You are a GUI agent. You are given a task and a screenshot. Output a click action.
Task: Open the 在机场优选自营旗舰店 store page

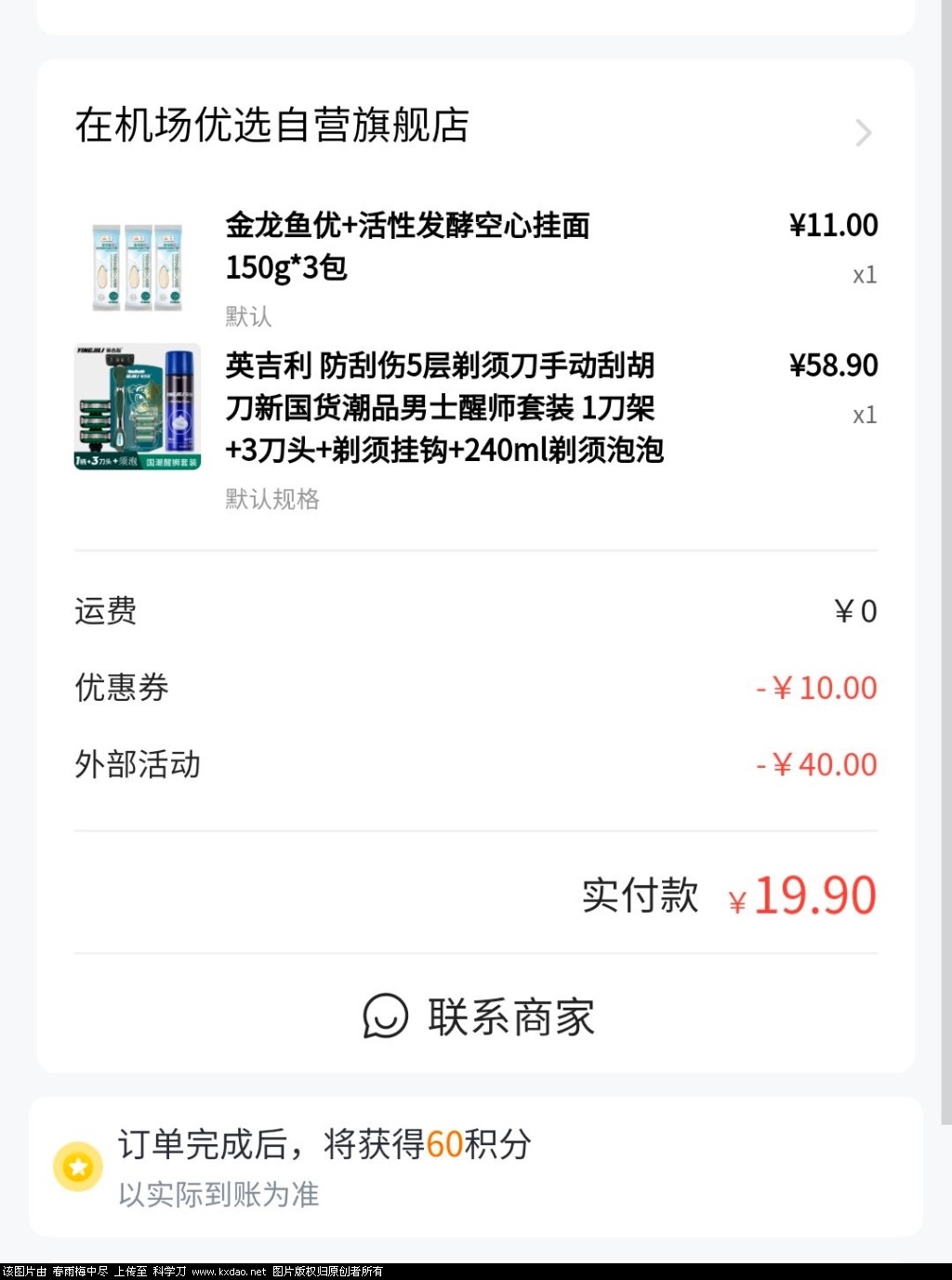point(272,125)
